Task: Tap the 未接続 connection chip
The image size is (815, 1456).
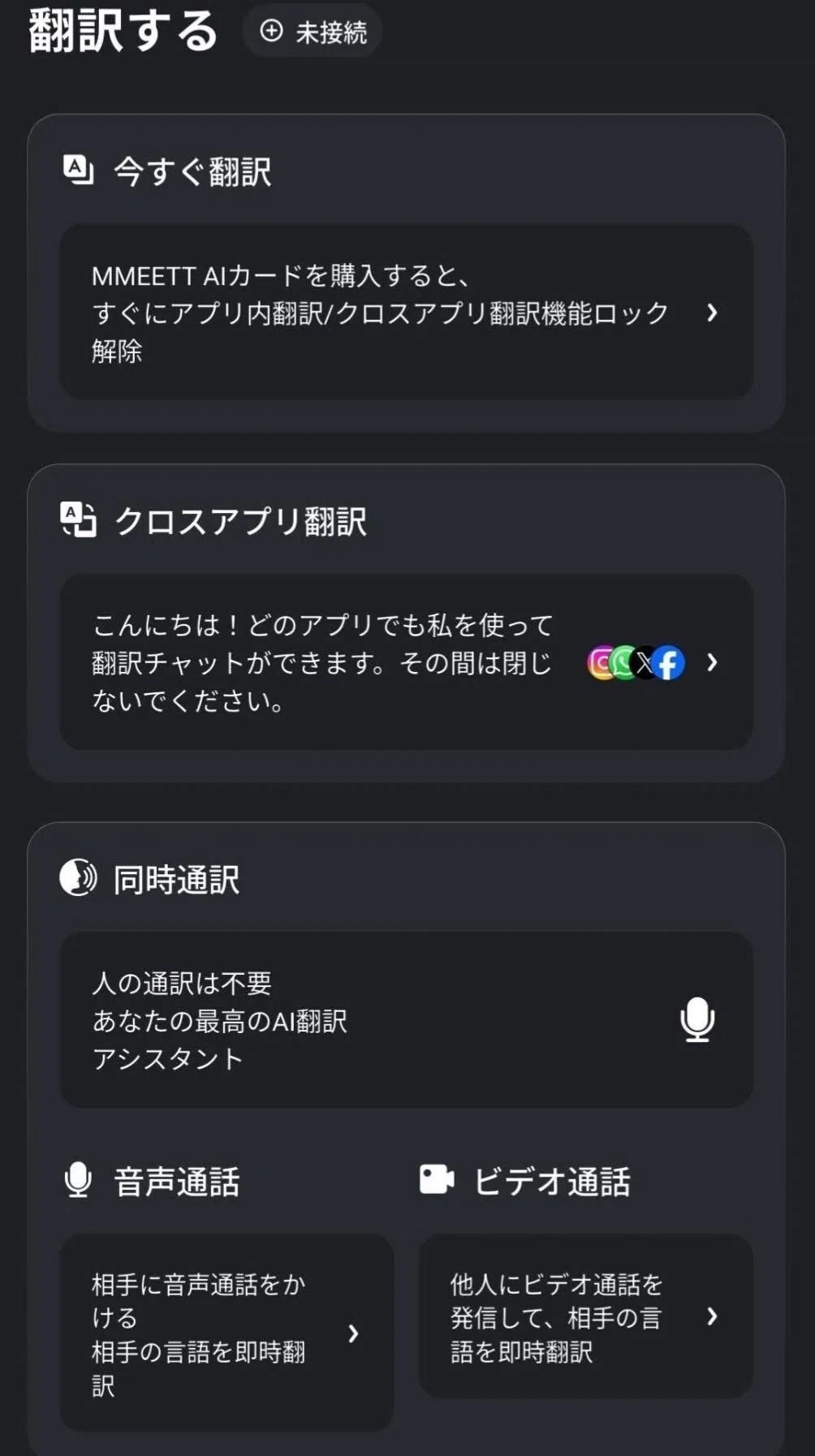Action: (x=313, y=31)
